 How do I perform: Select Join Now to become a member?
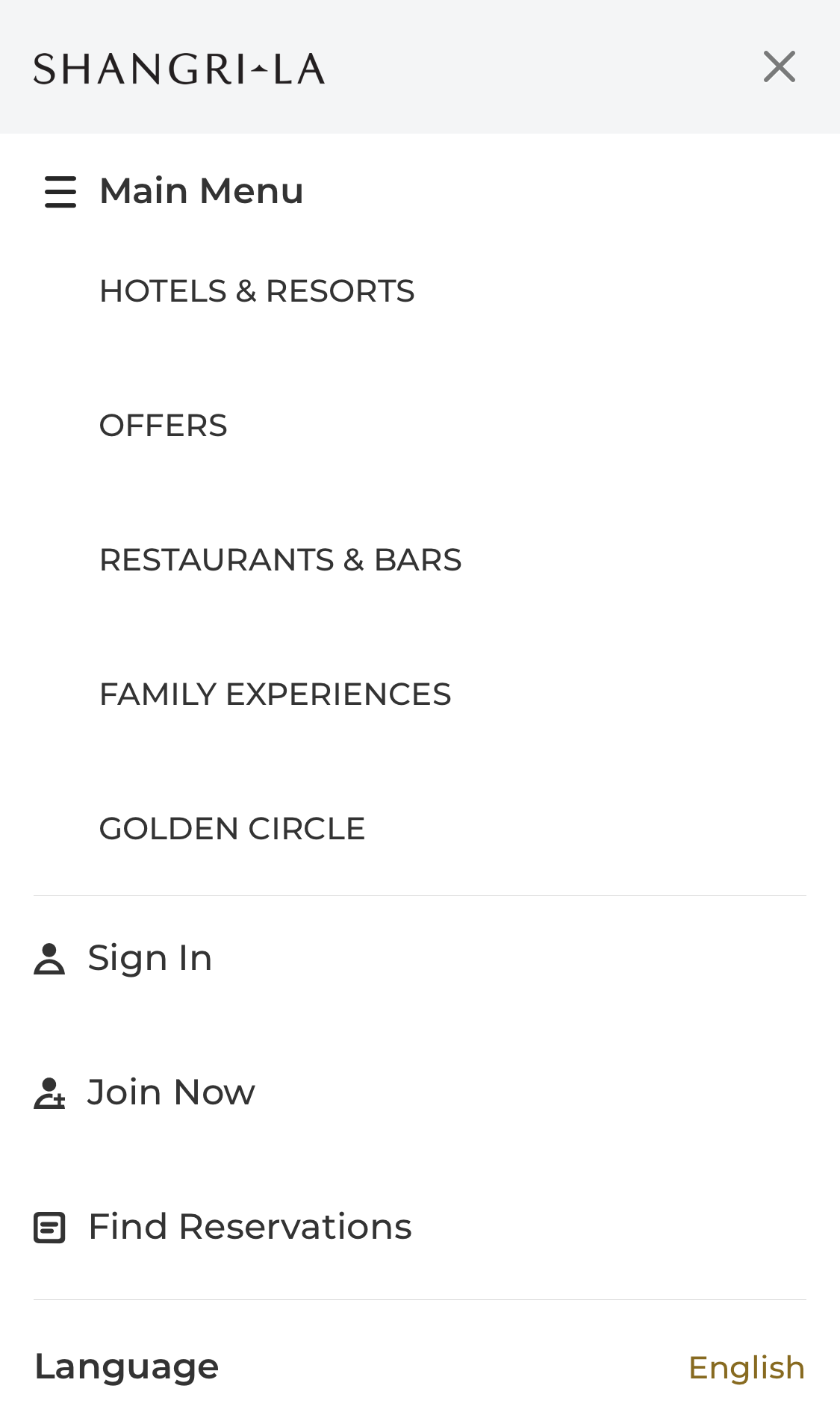coord(170,1092)
